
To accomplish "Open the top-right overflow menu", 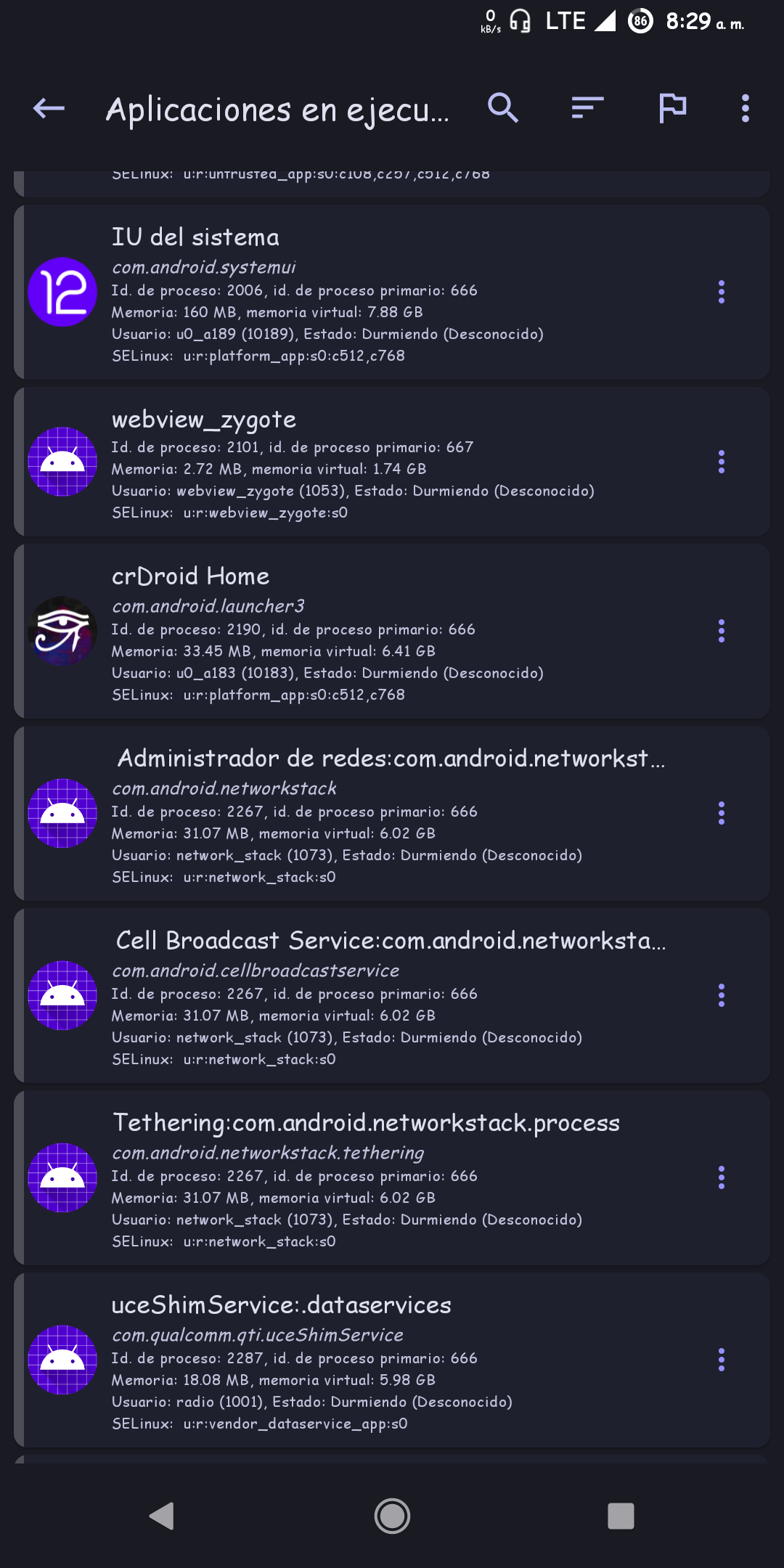I will [x=745, y=109].
